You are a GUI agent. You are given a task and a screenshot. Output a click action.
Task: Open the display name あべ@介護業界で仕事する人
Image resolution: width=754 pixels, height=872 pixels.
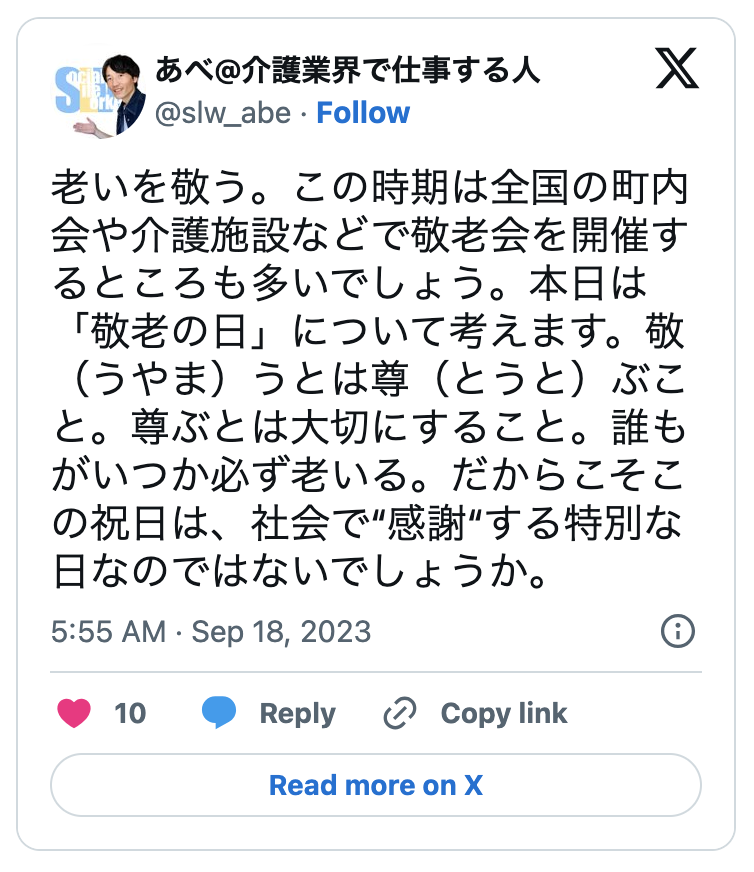click(348, 71)
